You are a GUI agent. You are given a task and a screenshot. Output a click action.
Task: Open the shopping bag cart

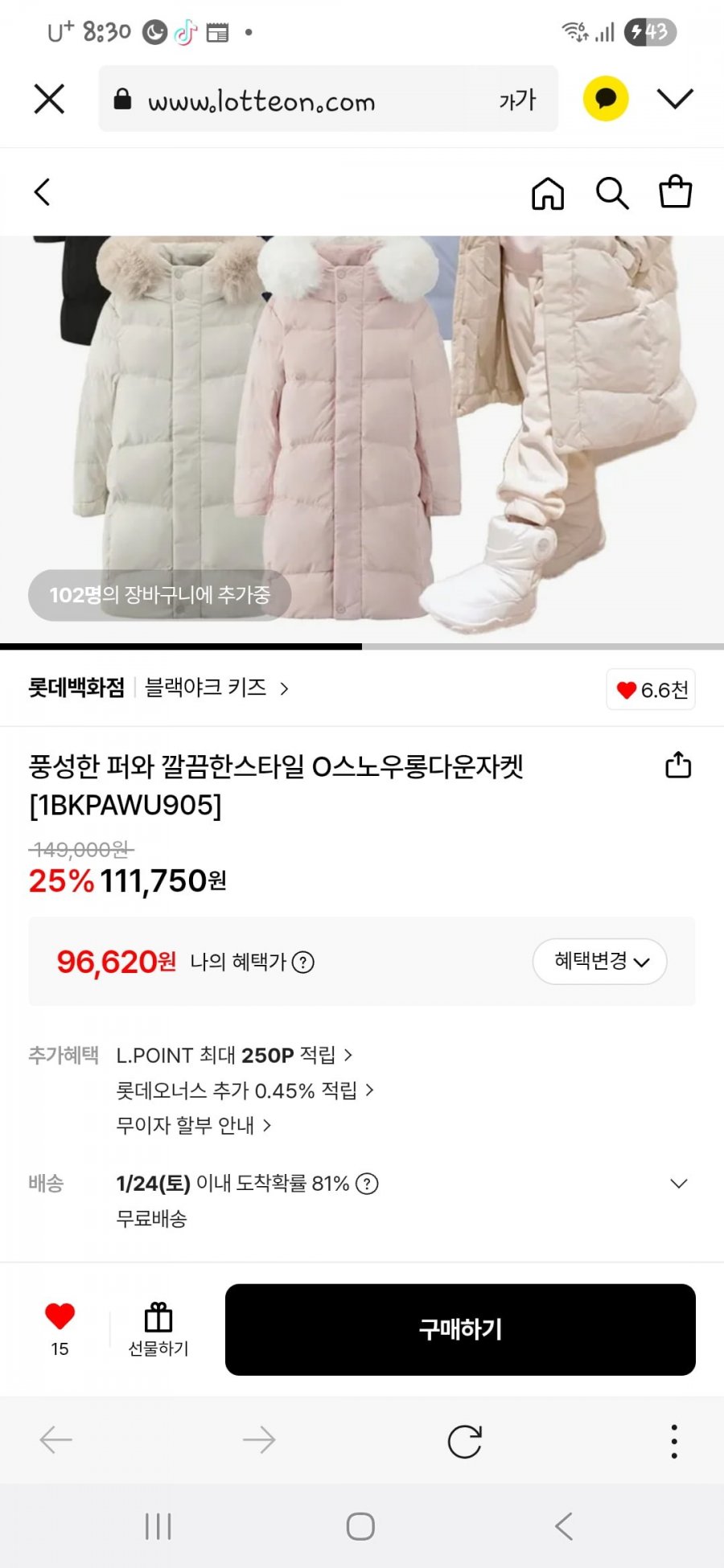[x=675, y=192]
